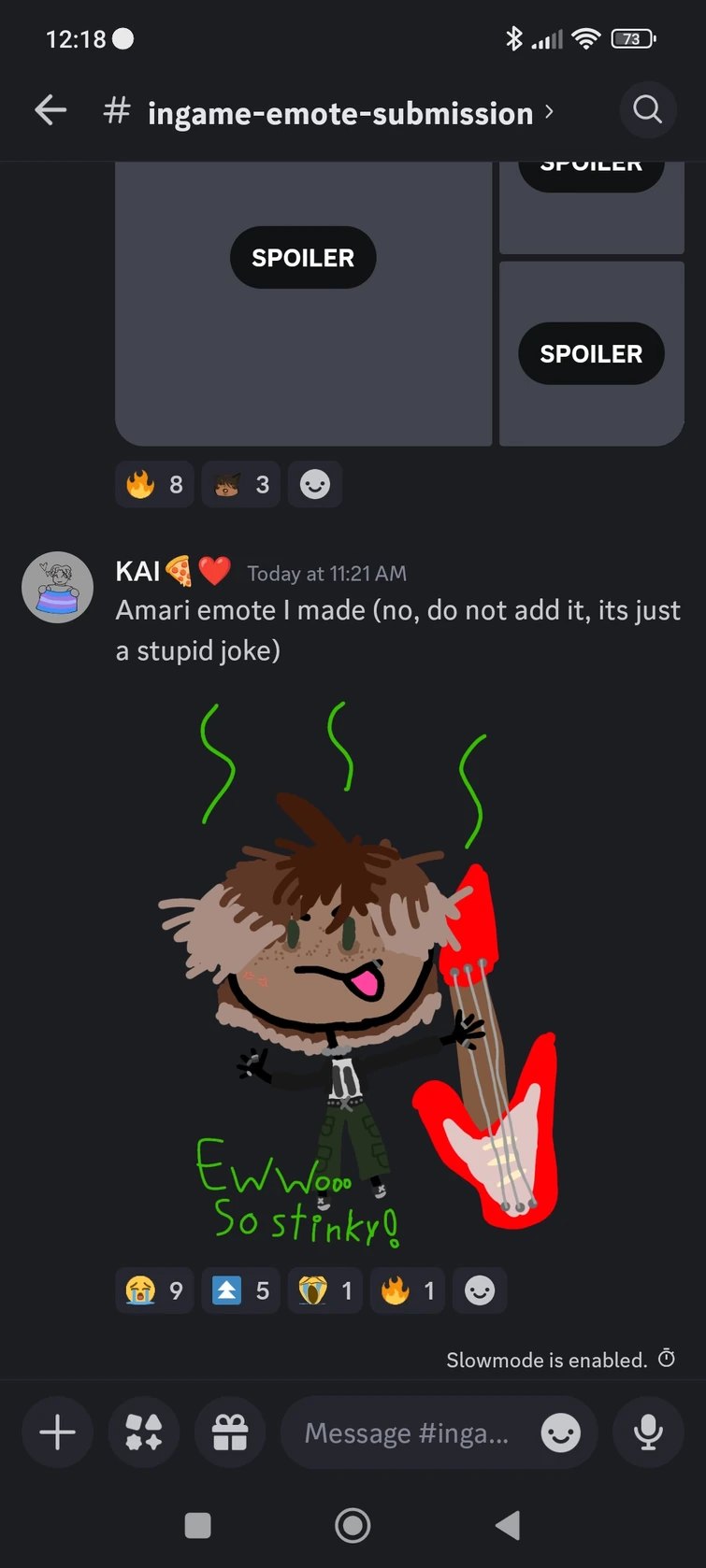Add fire reaction with 8 count
706x1568 pixels.
coord(154,484)
